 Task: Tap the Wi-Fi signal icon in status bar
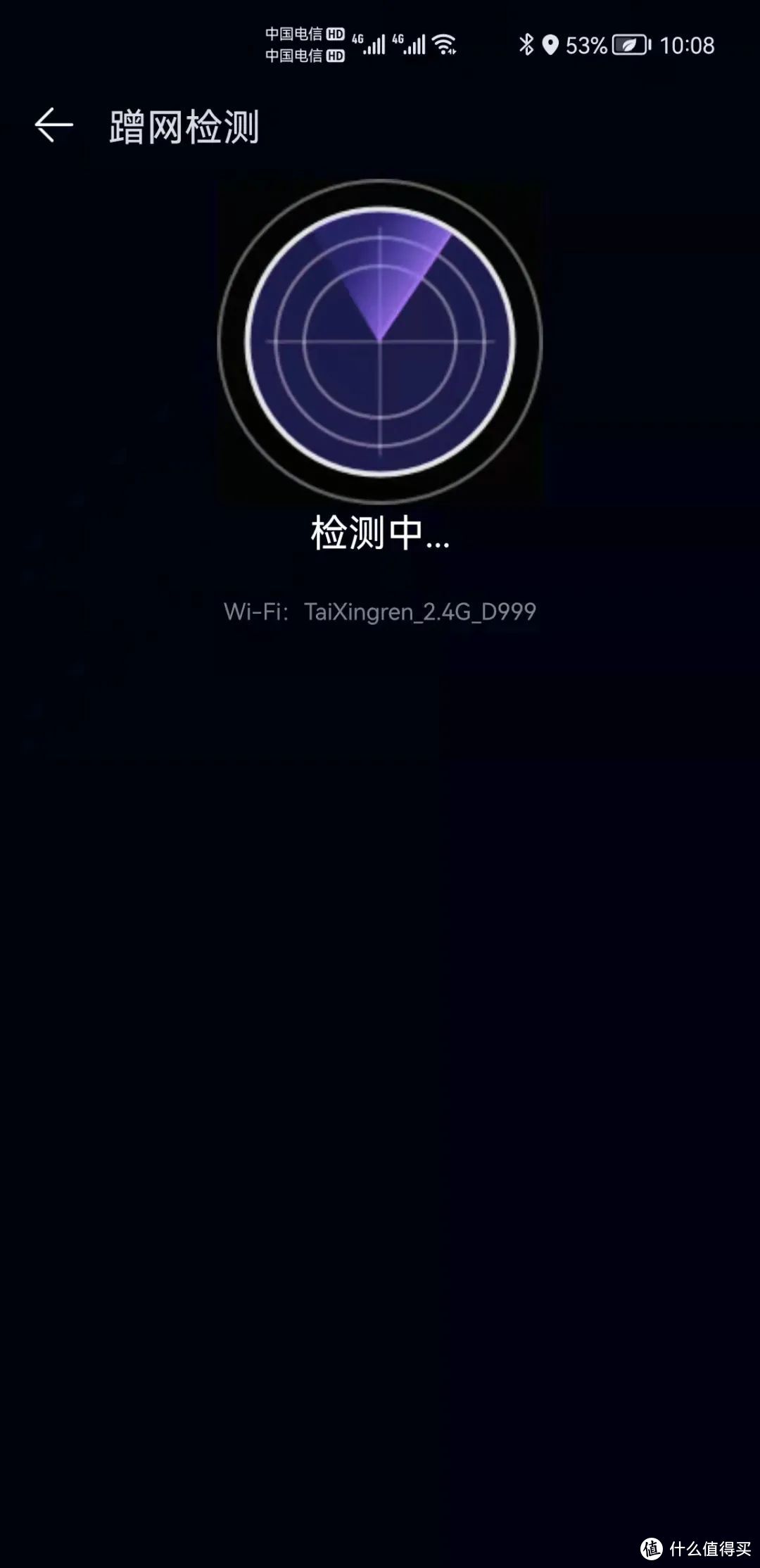[445, 44]
